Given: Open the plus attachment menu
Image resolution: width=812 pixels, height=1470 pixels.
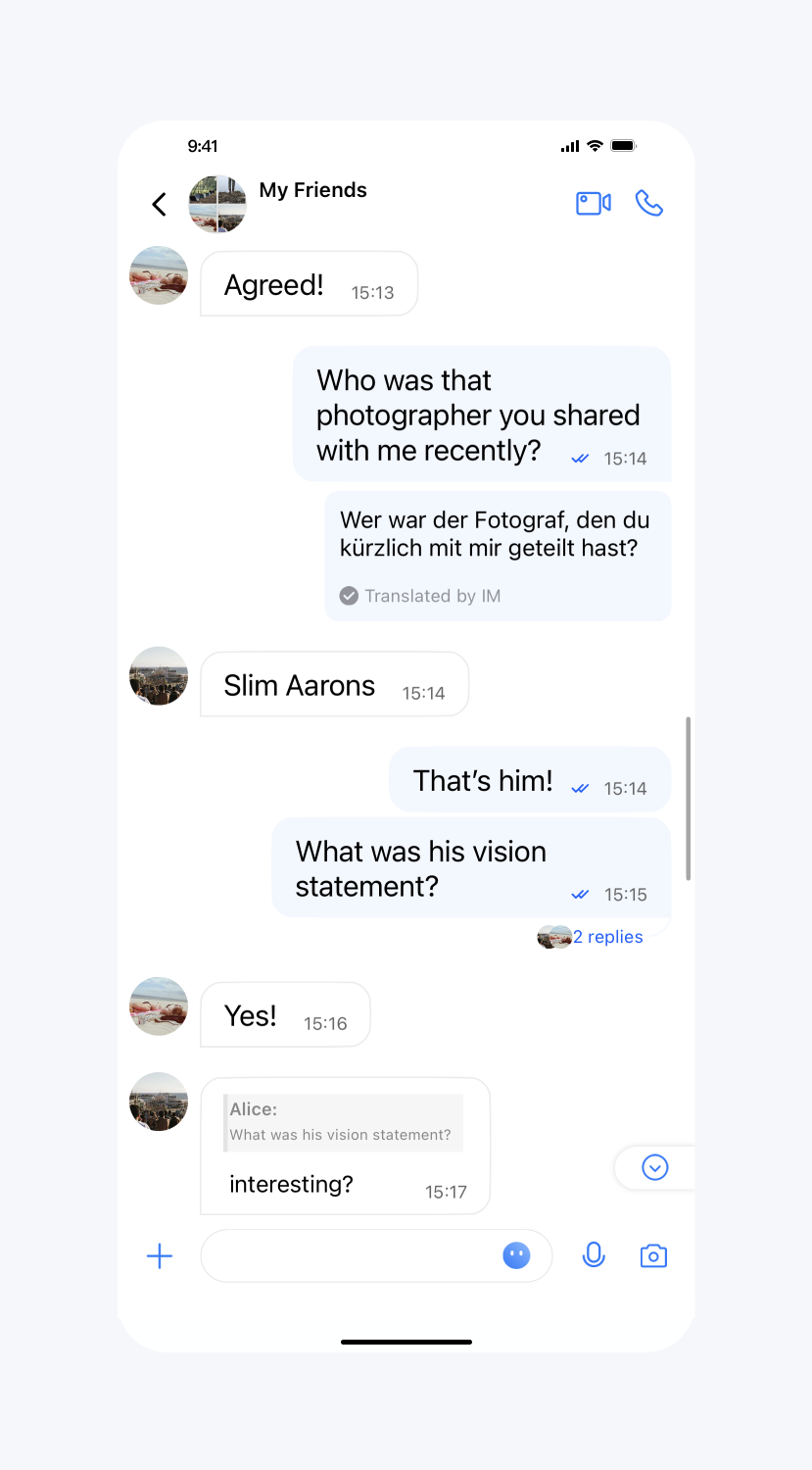Looking at the screenshot, I should pyautogui.click(x=160, y=1256).
